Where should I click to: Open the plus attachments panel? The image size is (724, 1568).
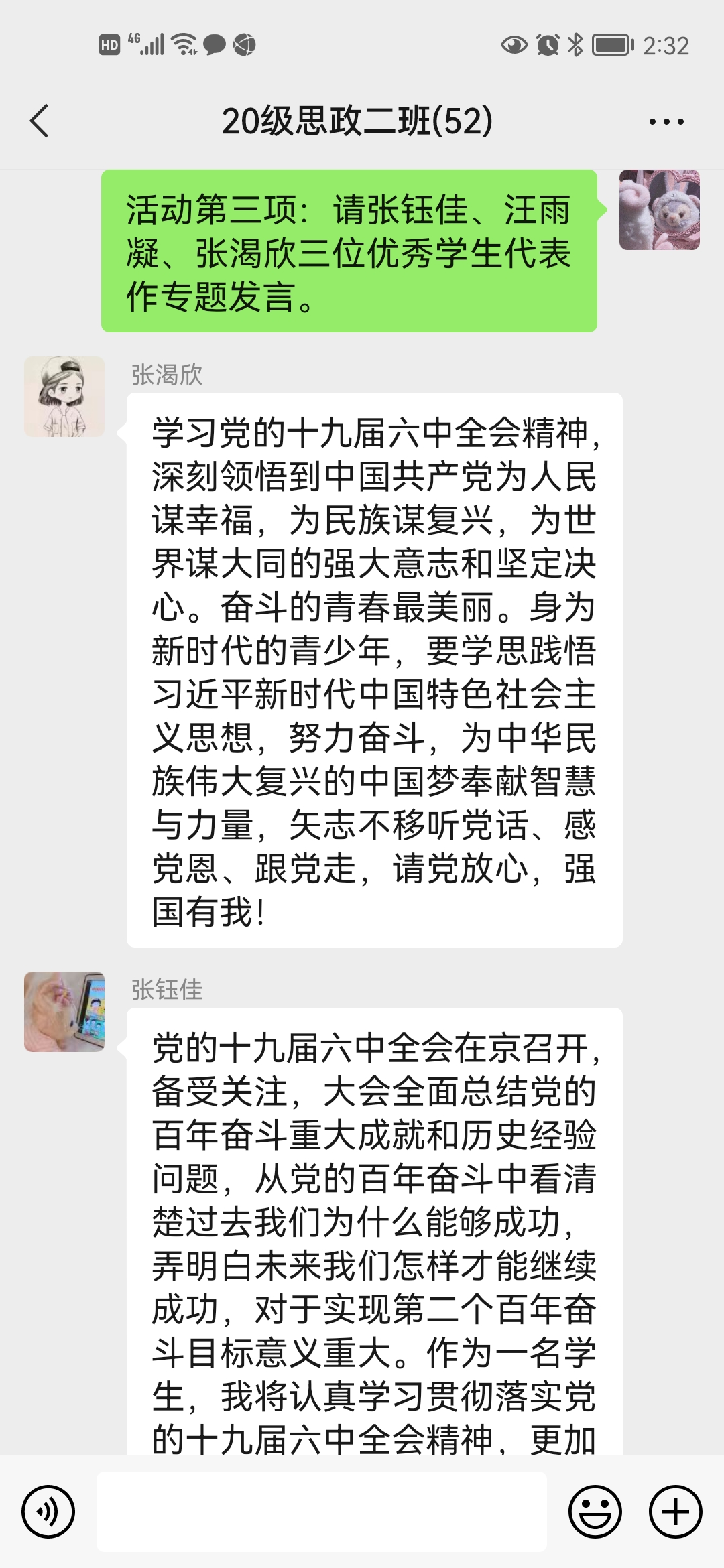[x=675, y=1512]
